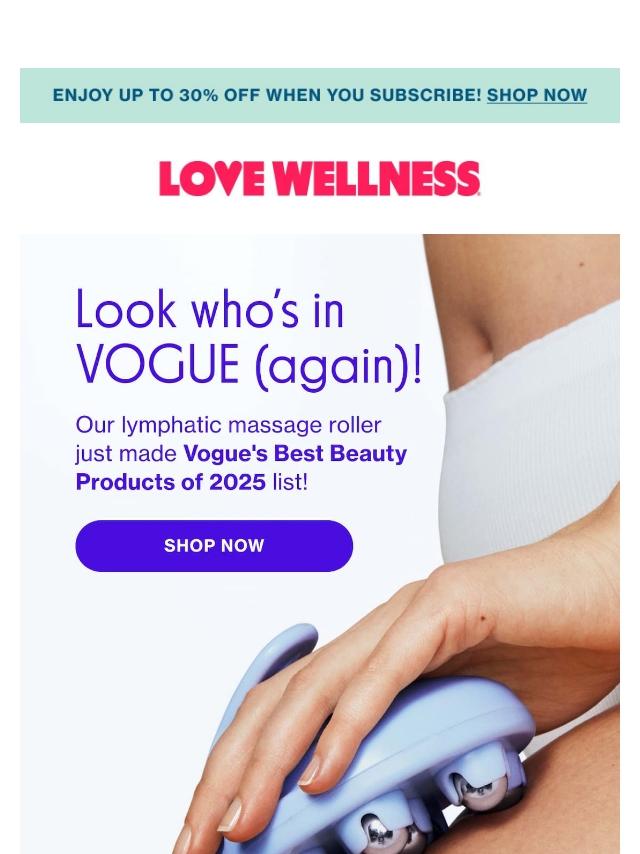Tap the underlined SHOP NOW link in the subscribe banner

[x=536, y=96]
